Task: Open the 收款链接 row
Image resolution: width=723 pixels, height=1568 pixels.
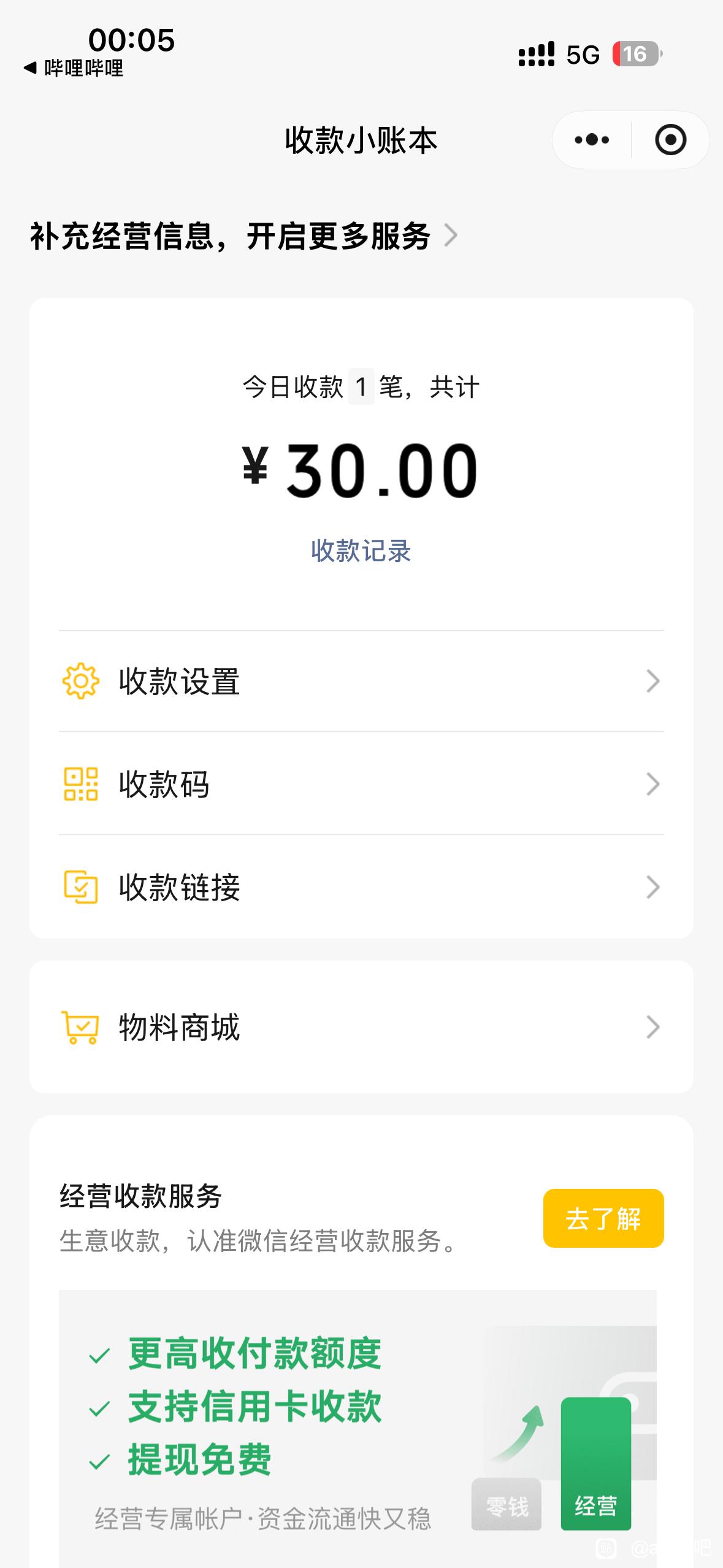Action: click(x=361, y=886)
